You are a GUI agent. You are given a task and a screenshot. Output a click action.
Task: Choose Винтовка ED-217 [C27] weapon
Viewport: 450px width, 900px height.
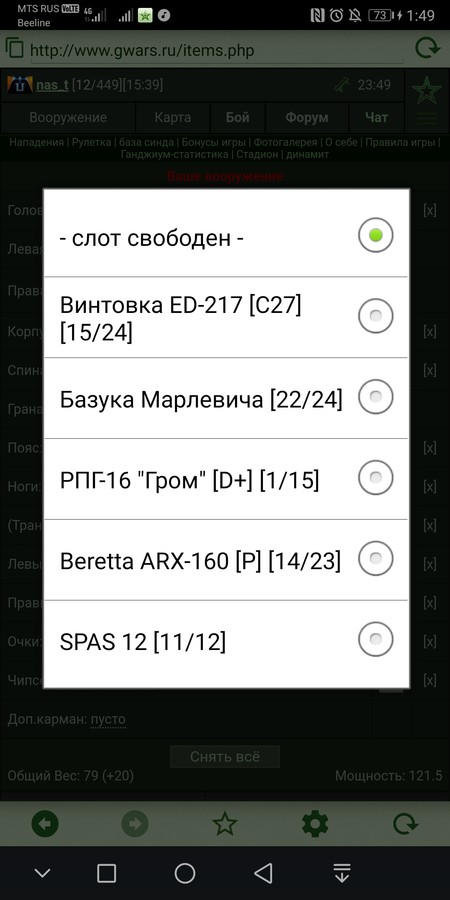pyautogui.click(x=226, y=317)
